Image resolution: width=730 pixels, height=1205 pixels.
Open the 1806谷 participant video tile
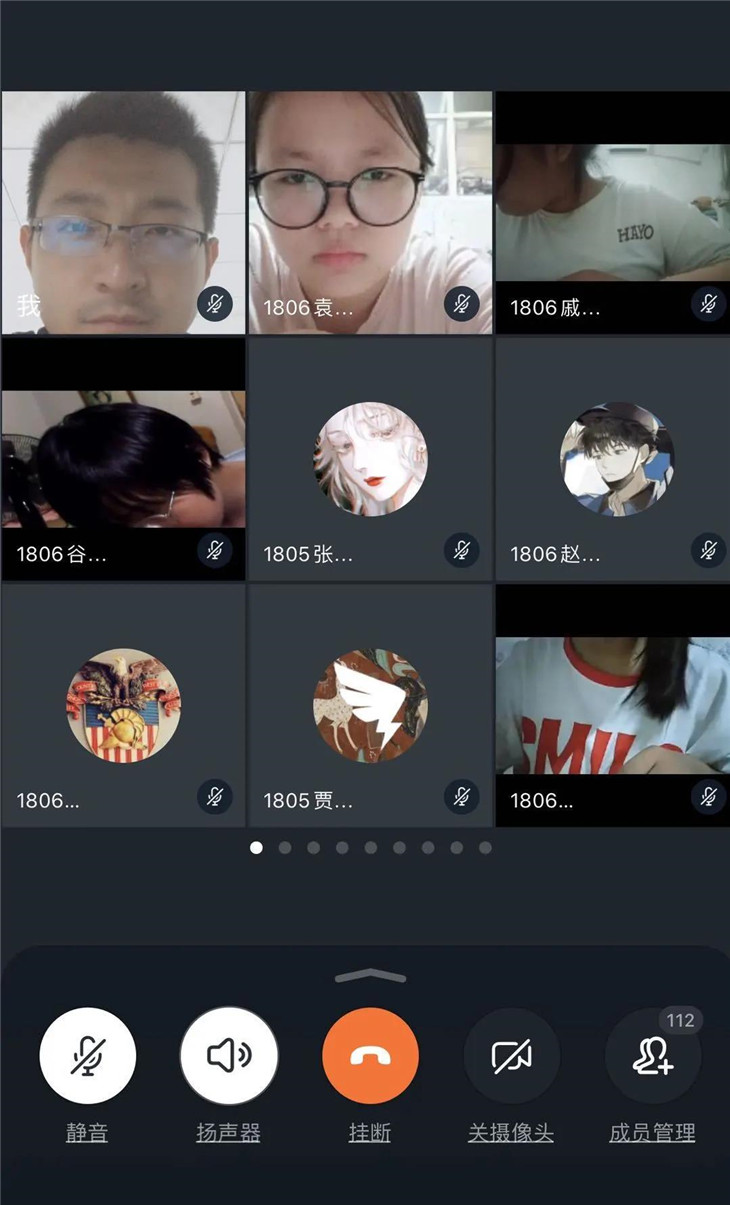click(x=123, y=459)
